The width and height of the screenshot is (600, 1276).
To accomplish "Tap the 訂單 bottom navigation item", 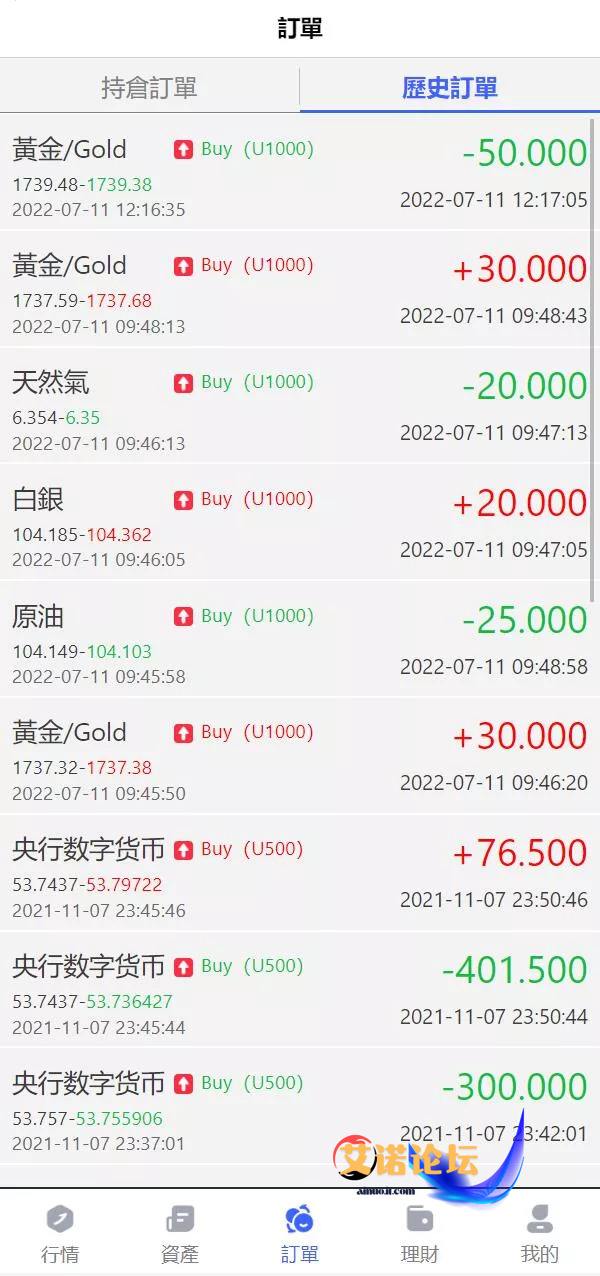I will [300, 1233].
